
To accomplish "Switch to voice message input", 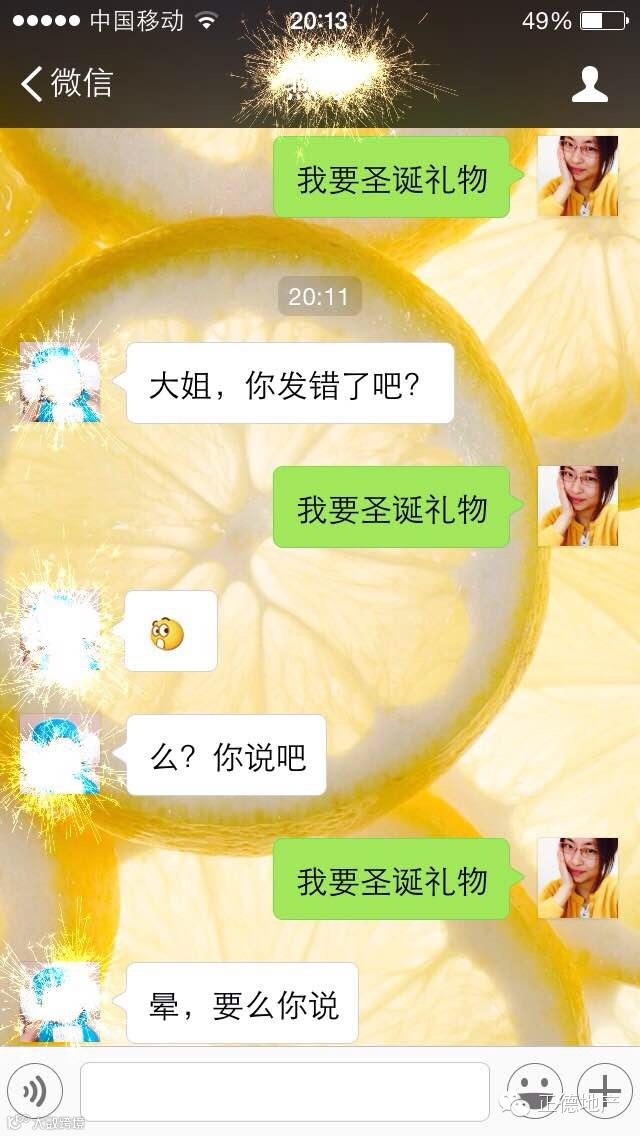I will coord(35,1090).
